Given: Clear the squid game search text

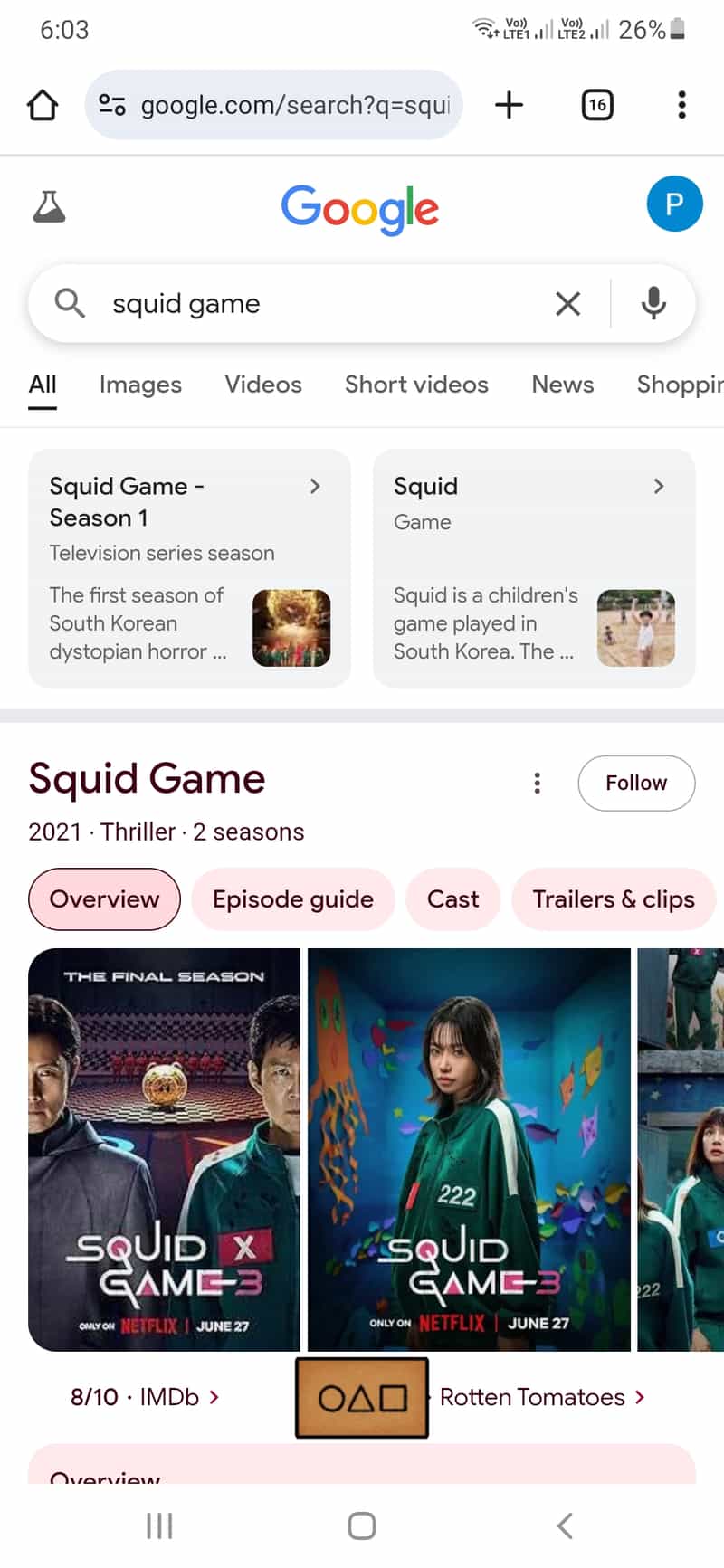Looking at the screenshot, I should [x=567, y=304].
